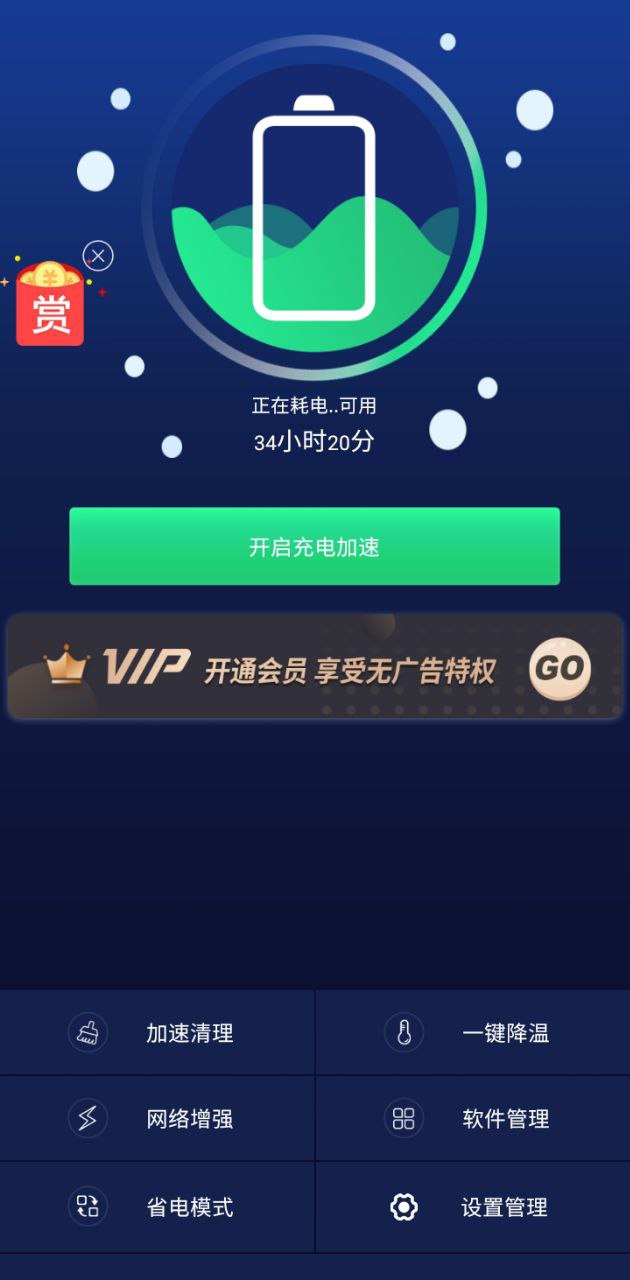Tap the 开启充电加速 button

(314, 546)
